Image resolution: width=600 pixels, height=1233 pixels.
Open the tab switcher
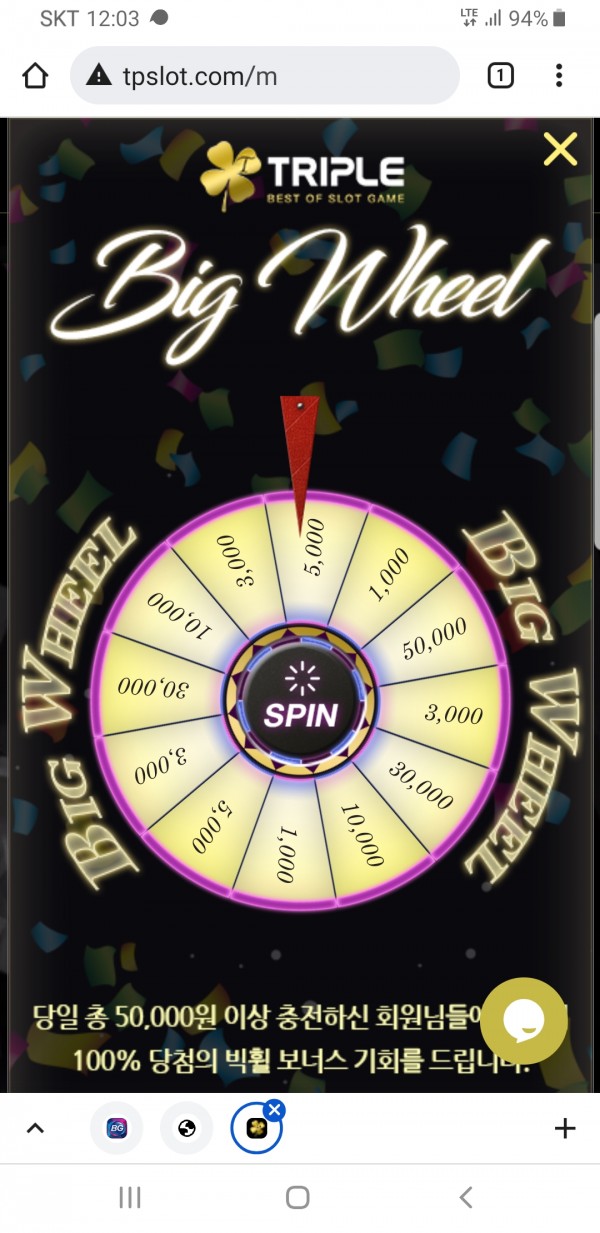tap(500, 76)
